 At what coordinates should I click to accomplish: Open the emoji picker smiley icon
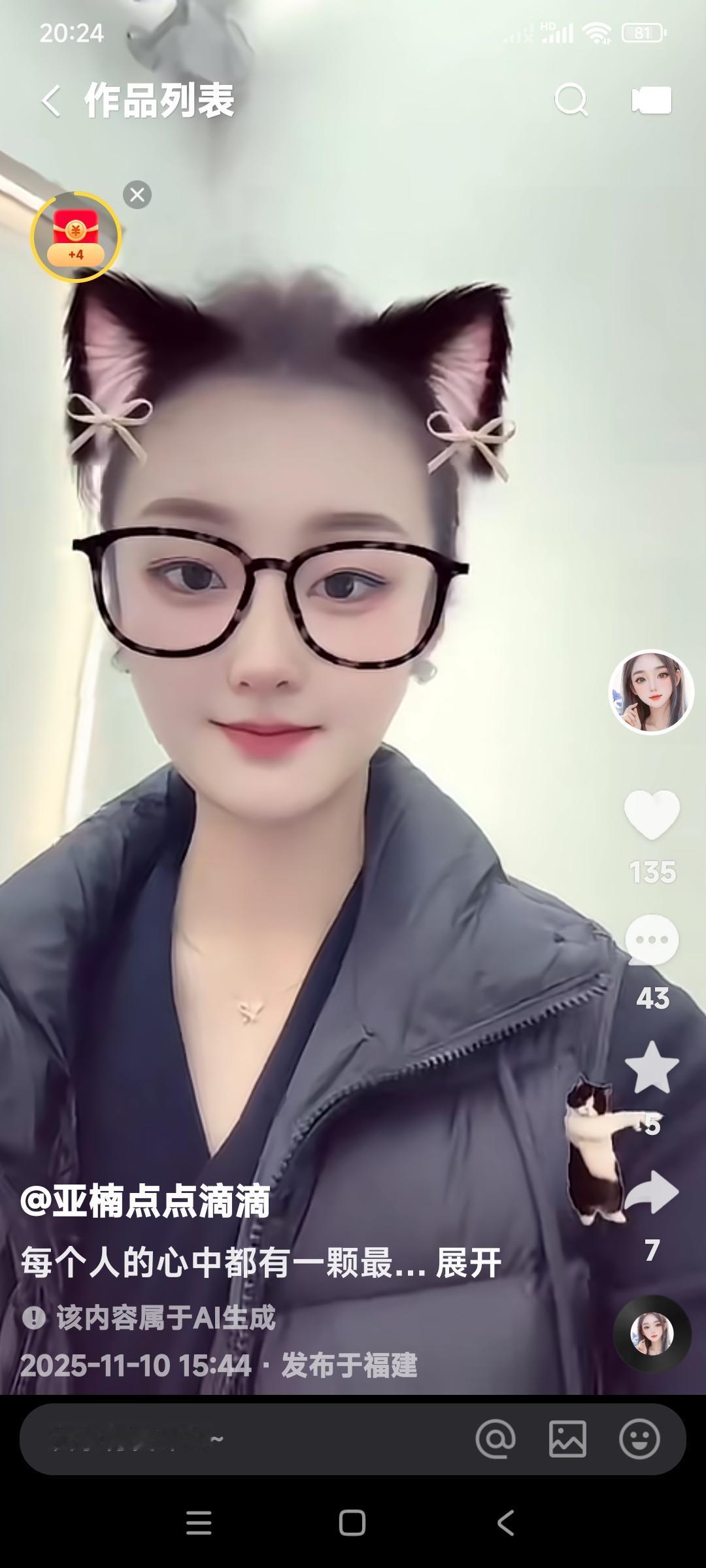click(639, 1439)
